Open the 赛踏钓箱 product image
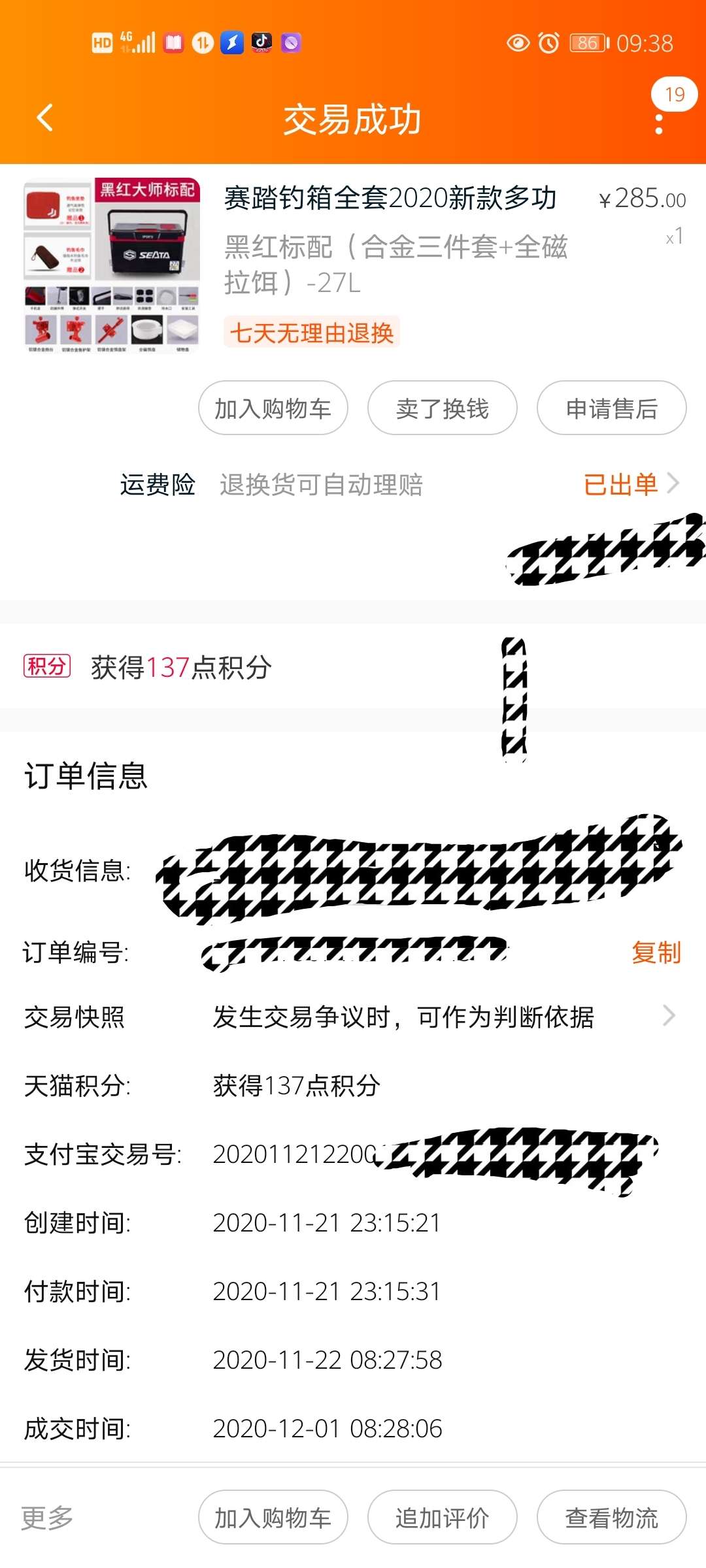Viewport: 706px width, 1568px height. pyautogui.click(x=111, y=266)
